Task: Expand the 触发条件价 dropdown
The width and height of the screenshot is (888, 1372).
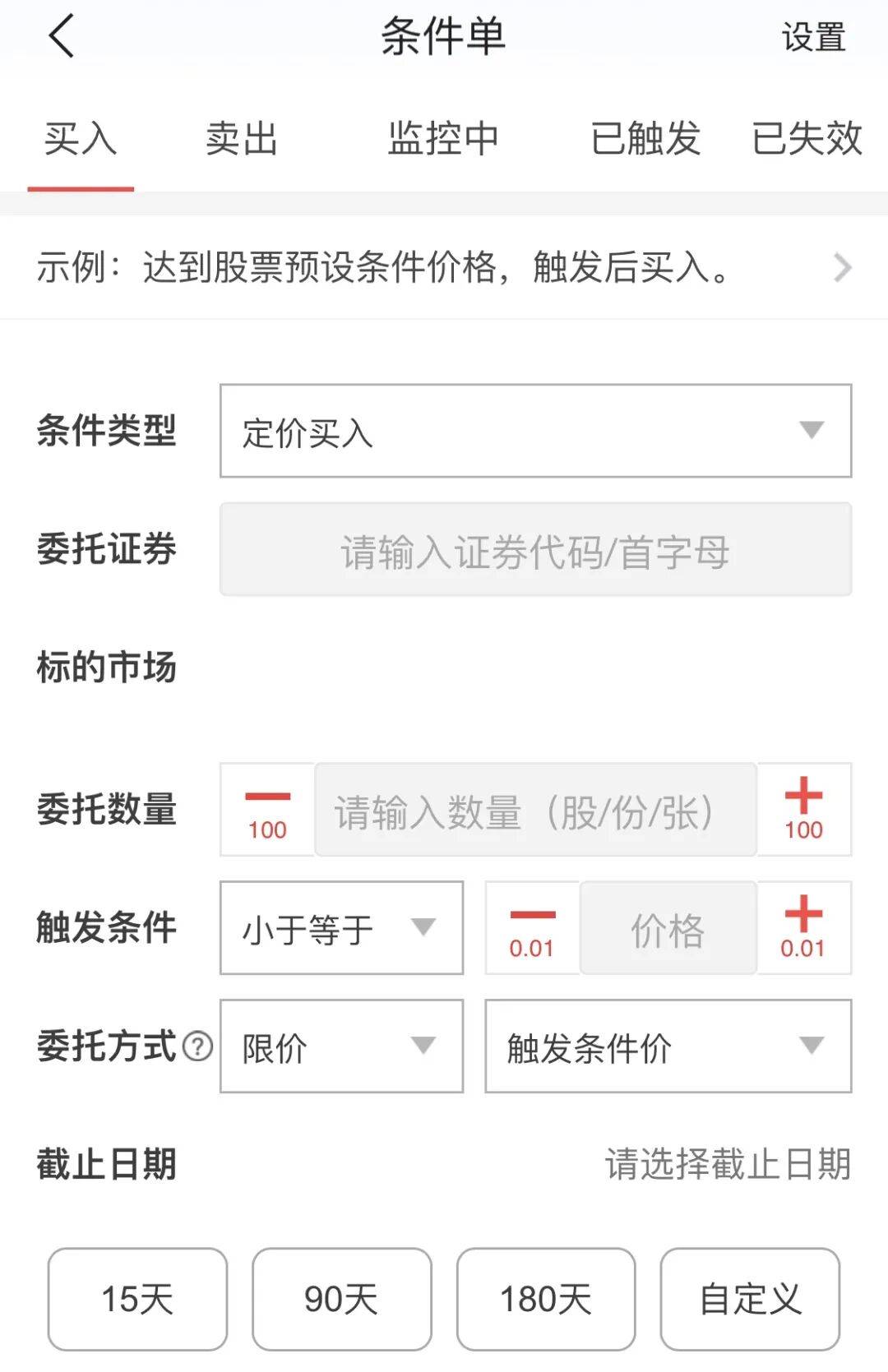Action: coord(668,1046)
